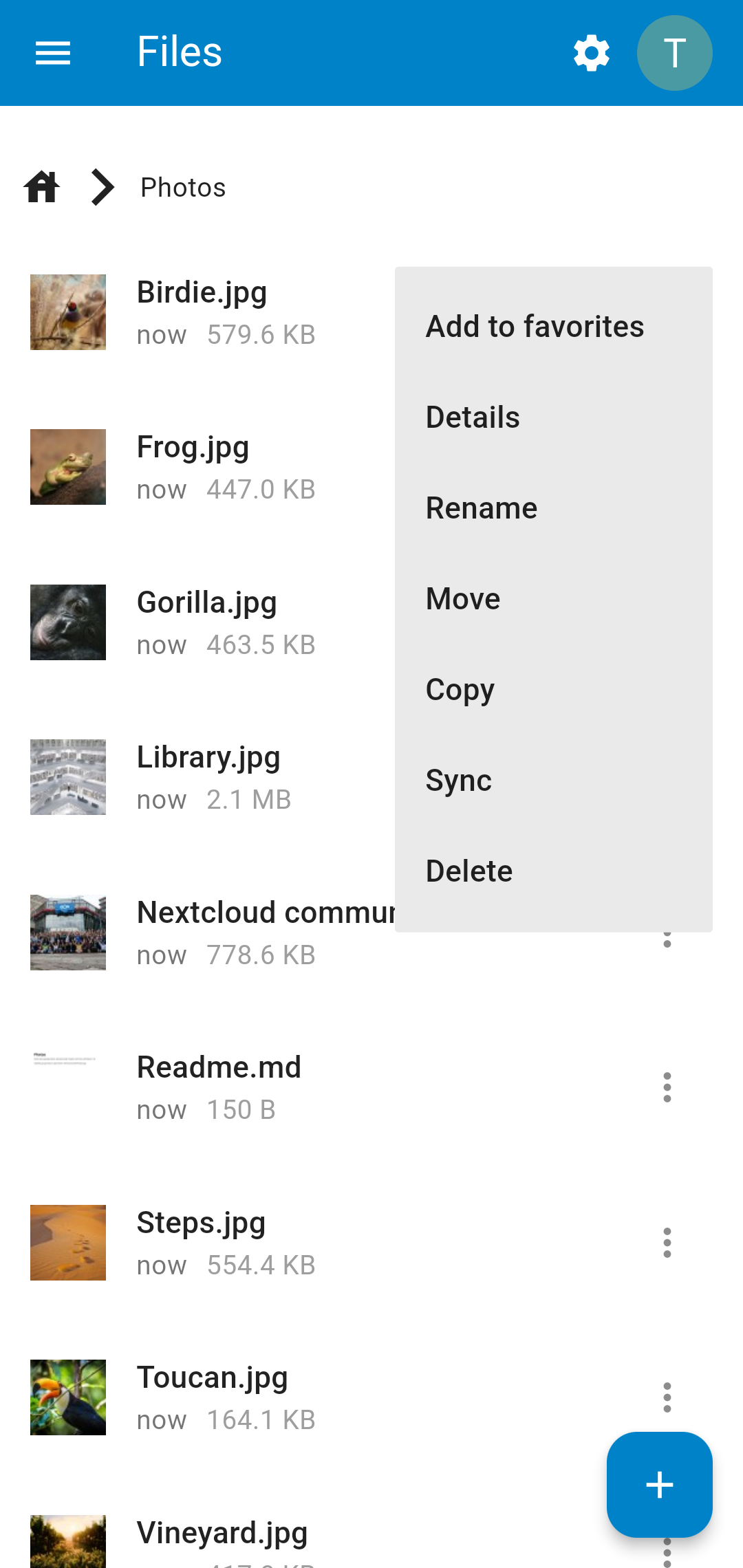Choose Rename in the context menu

click(x=482, y=508)
